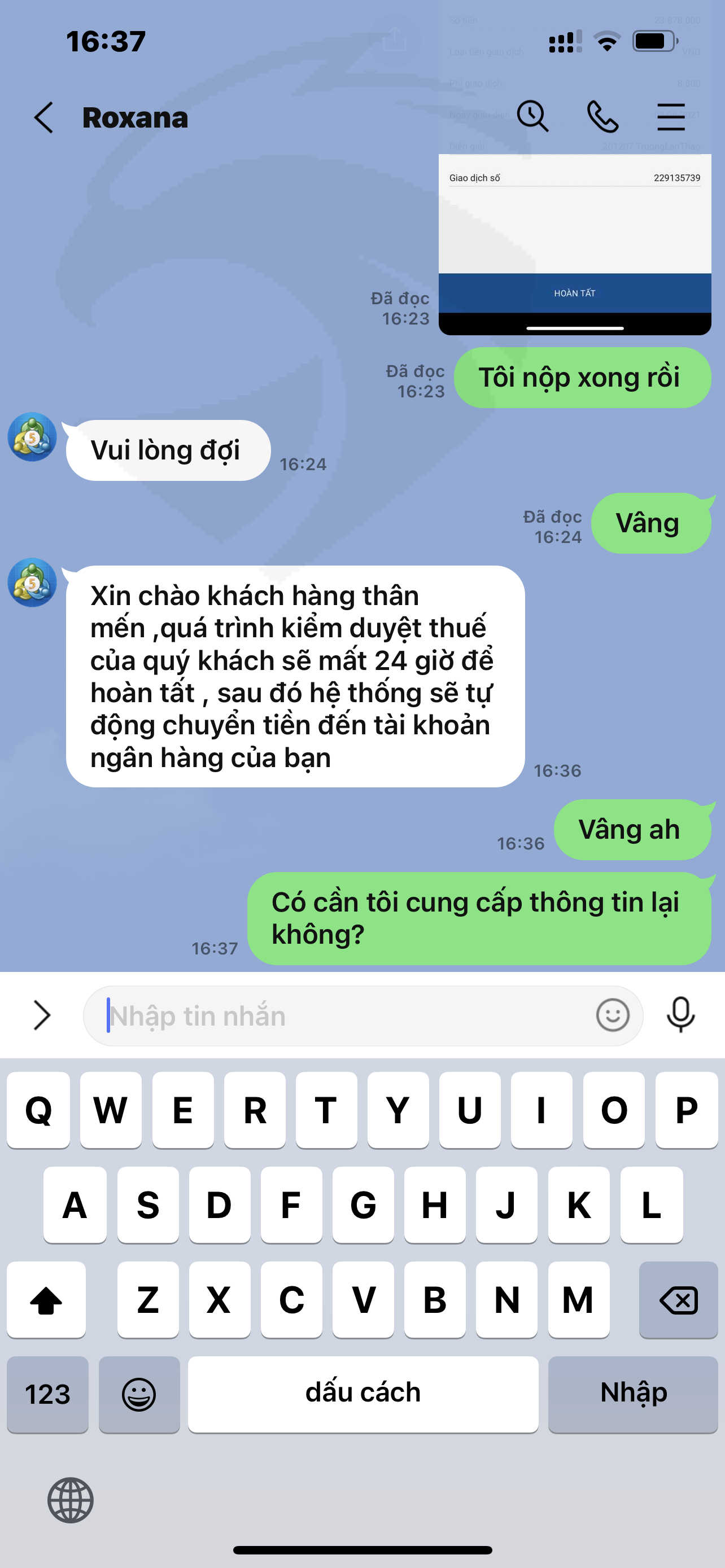This screenshot has height=1568, width=725.
Task: Hit the backspace key
Action: tap(678, 1299)
